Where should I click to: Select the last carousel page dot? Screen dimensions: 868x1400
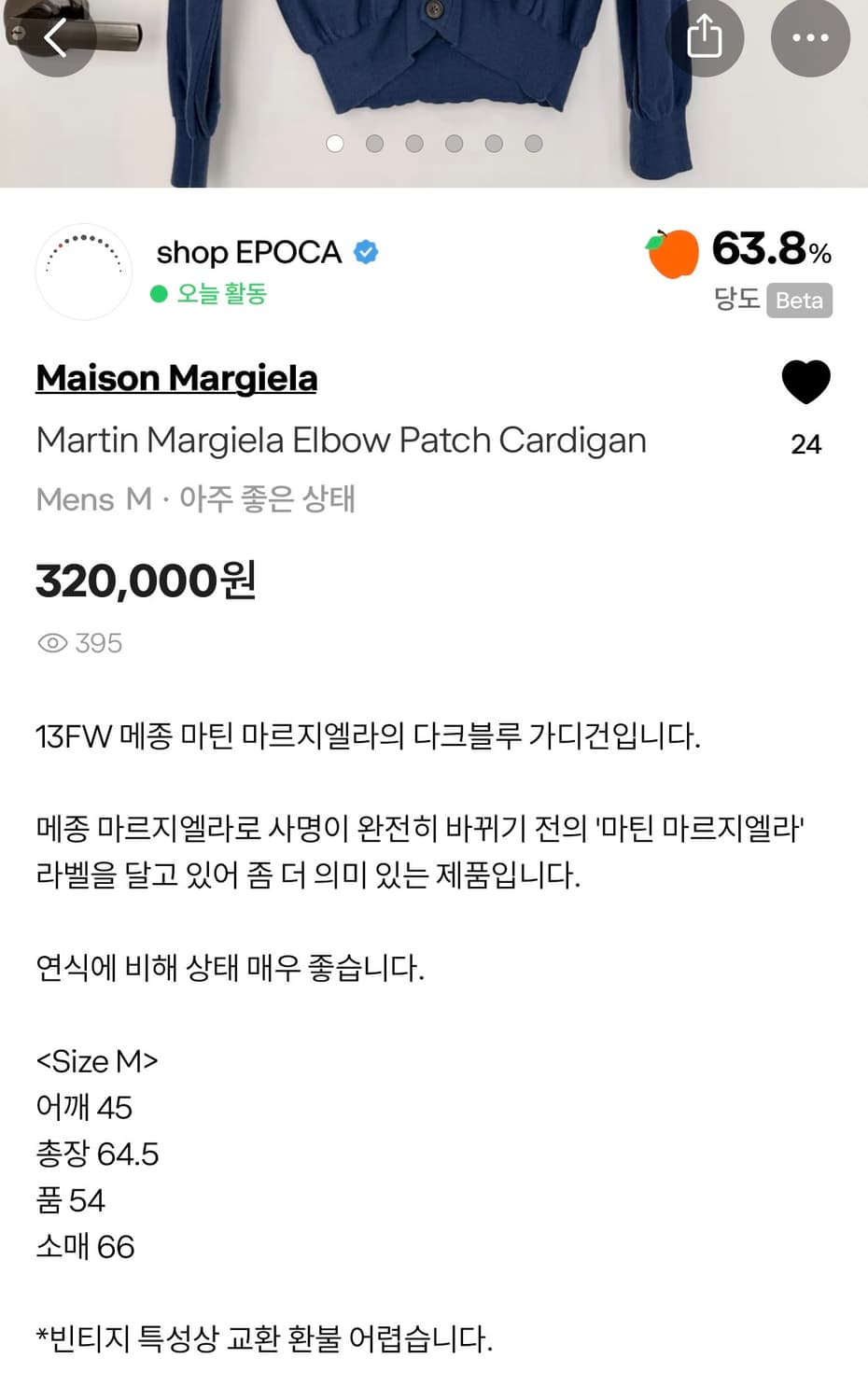click(x=533, y=144)
